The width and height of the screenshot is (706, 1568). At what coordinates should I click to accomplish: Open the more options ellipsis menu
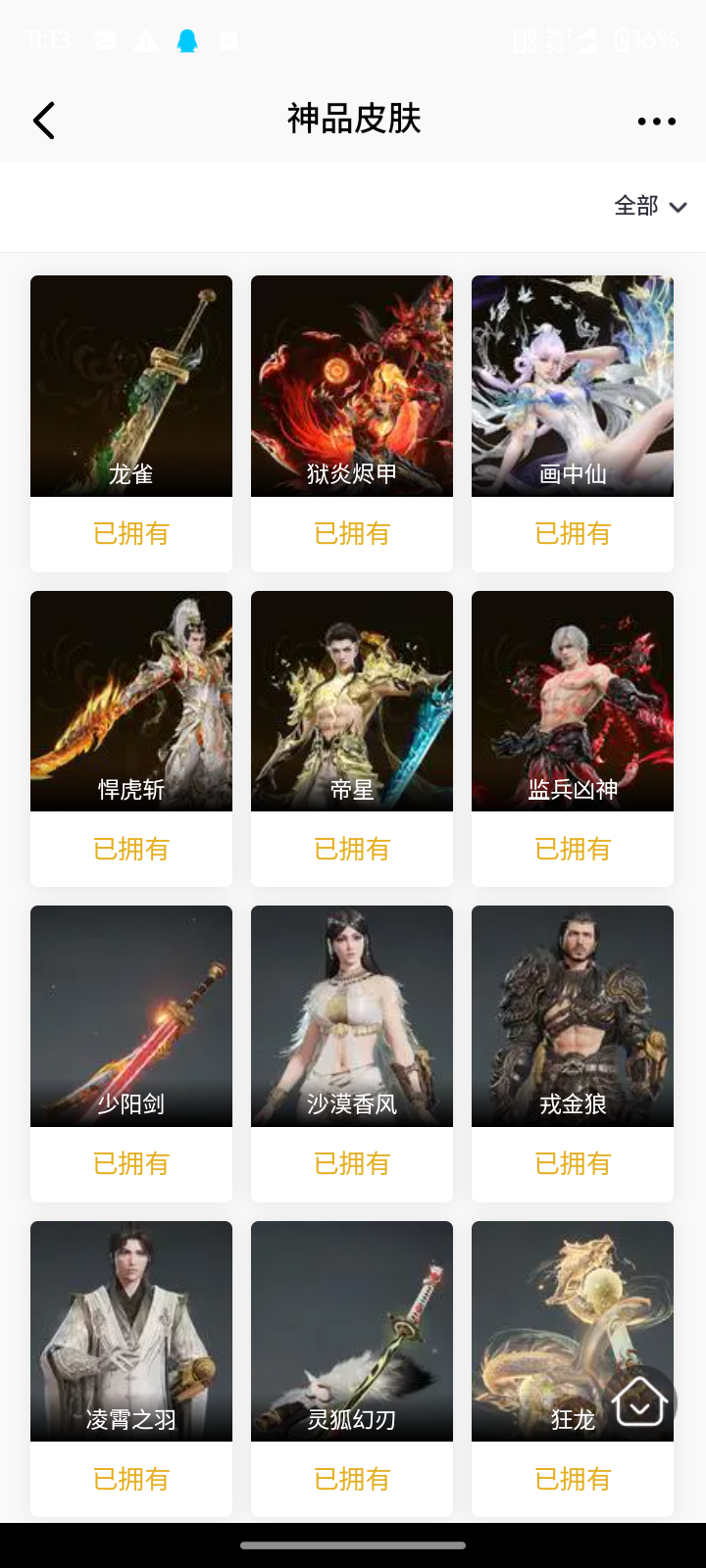pos(655,120)
